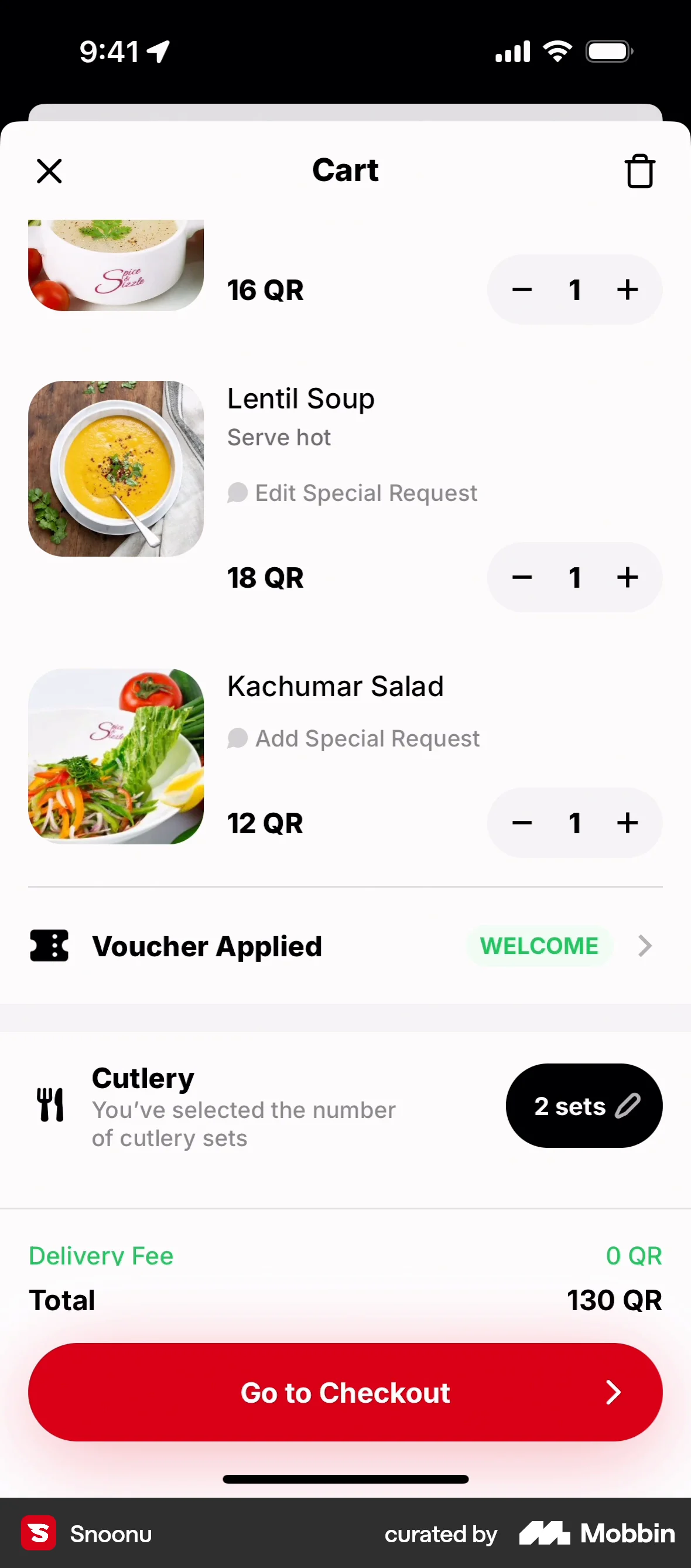This screenshot has width=691, height=1568.
Task: Tap the Mobbin logo icon
Action: pyautogui.click(x=546, y=1533)
